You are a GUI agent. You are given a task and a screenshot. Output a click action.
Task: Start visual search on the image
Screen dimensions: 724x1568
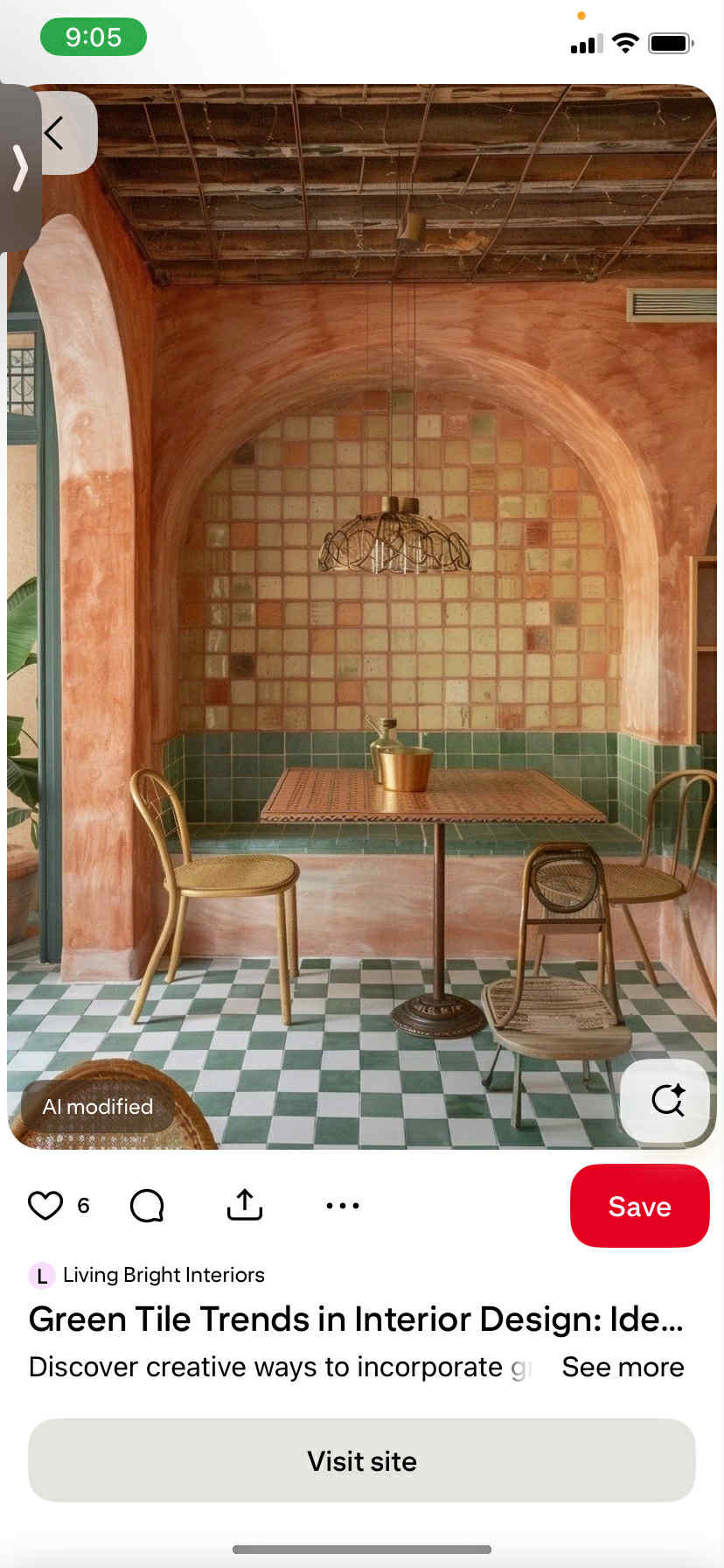pos(667,1101)
